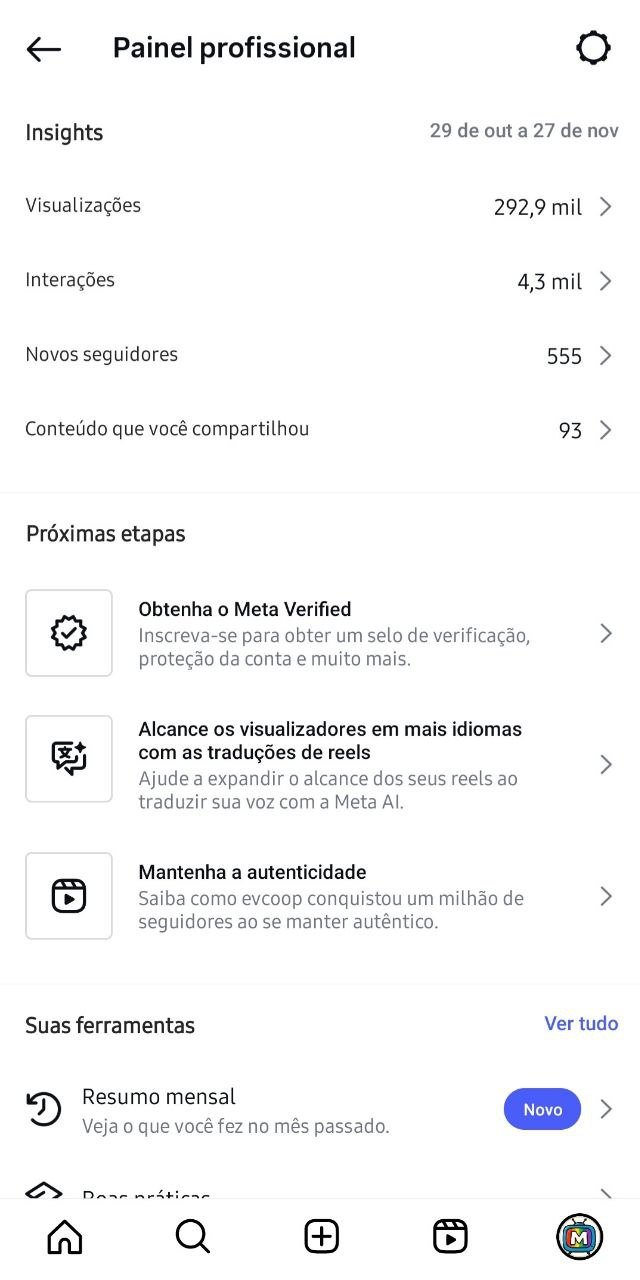
Task: Go back from Painel profissional
Action: 44,49
